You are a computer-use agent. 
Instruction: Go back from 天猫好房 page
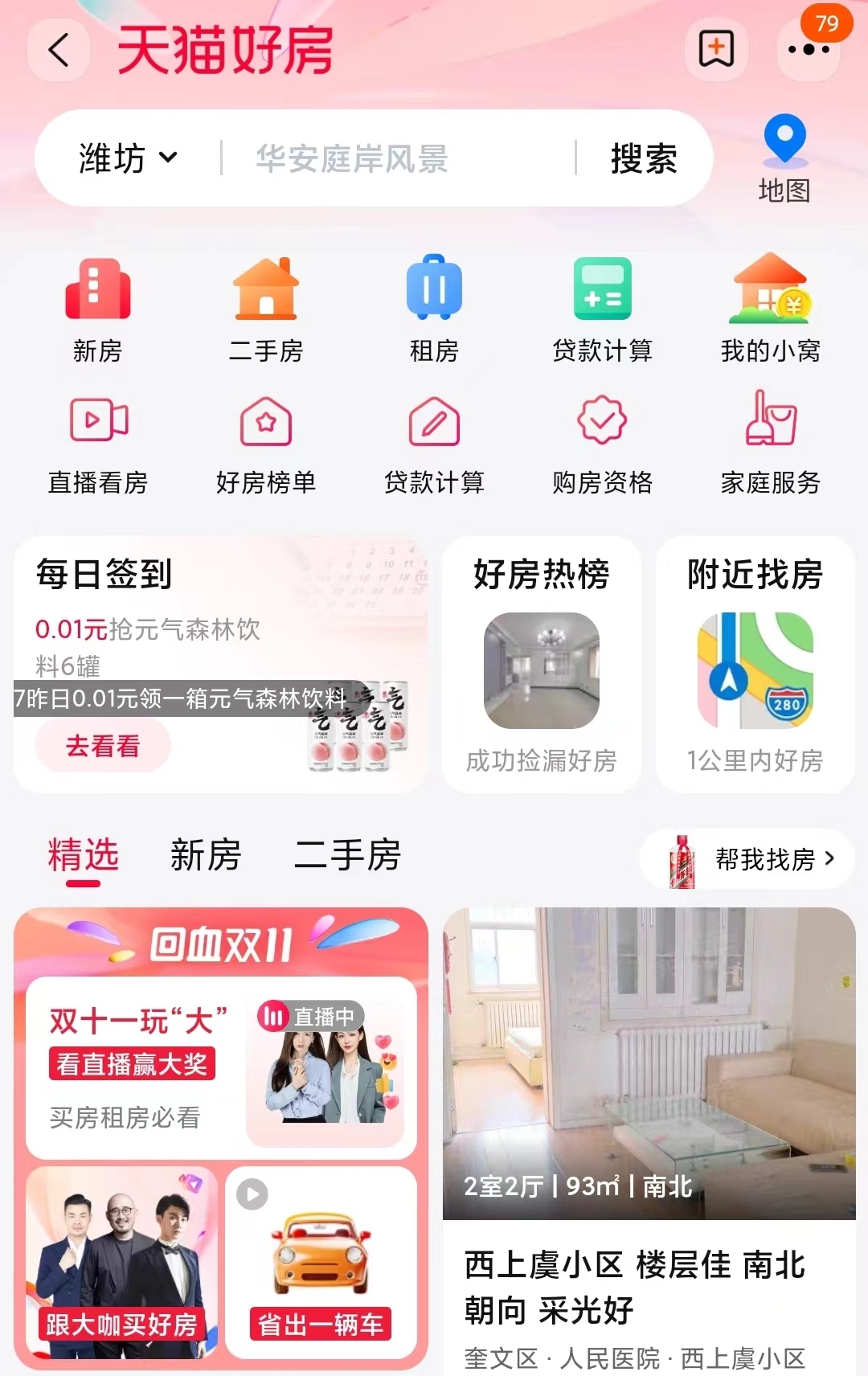coord(59,51)
